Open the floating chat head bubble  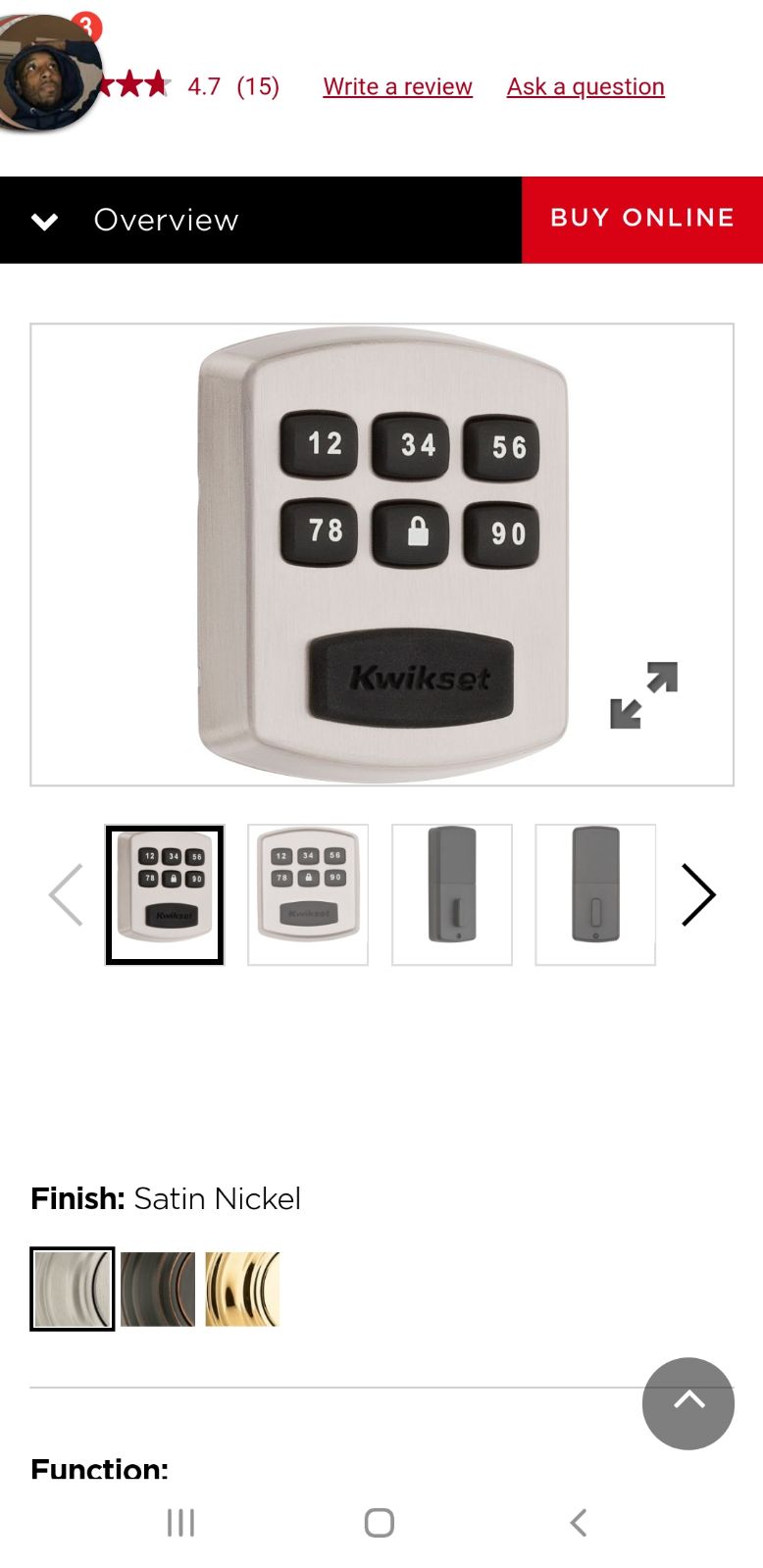pyautogui.click(x=49, y=73)
